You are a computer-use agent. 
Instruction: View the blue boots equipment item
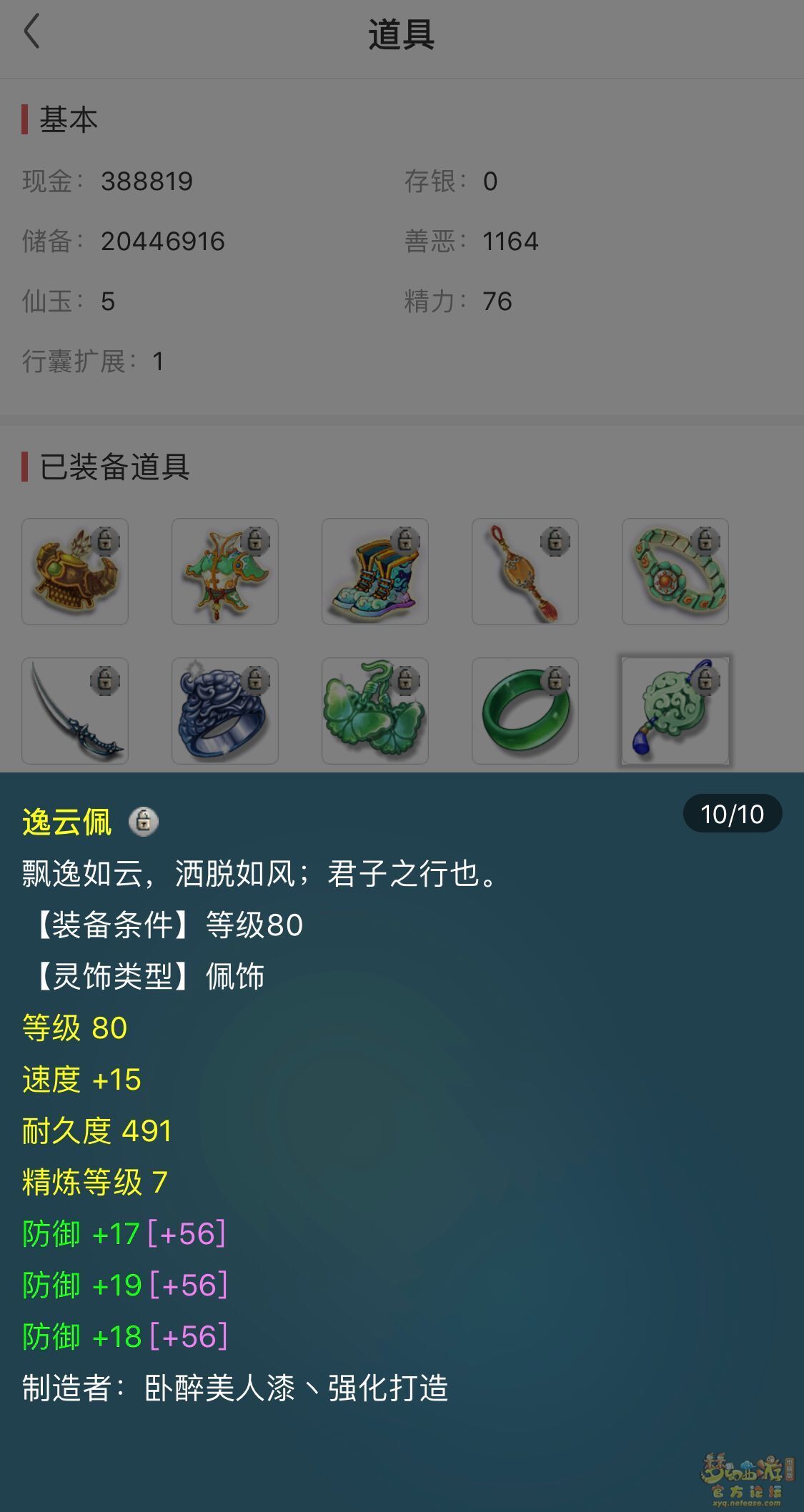tap(375, 572)
